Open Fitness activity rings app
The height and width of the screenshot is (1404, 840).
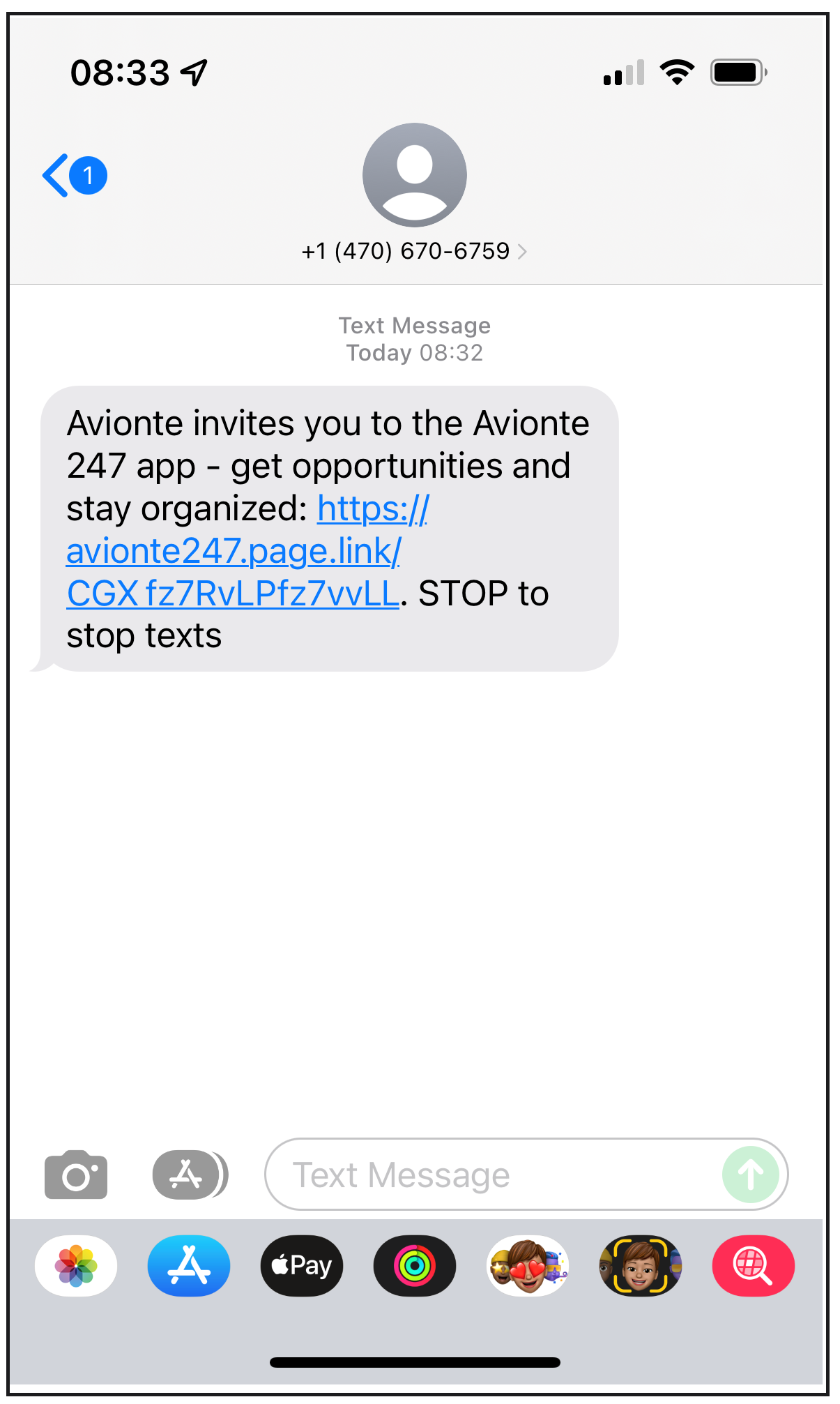415,1266
